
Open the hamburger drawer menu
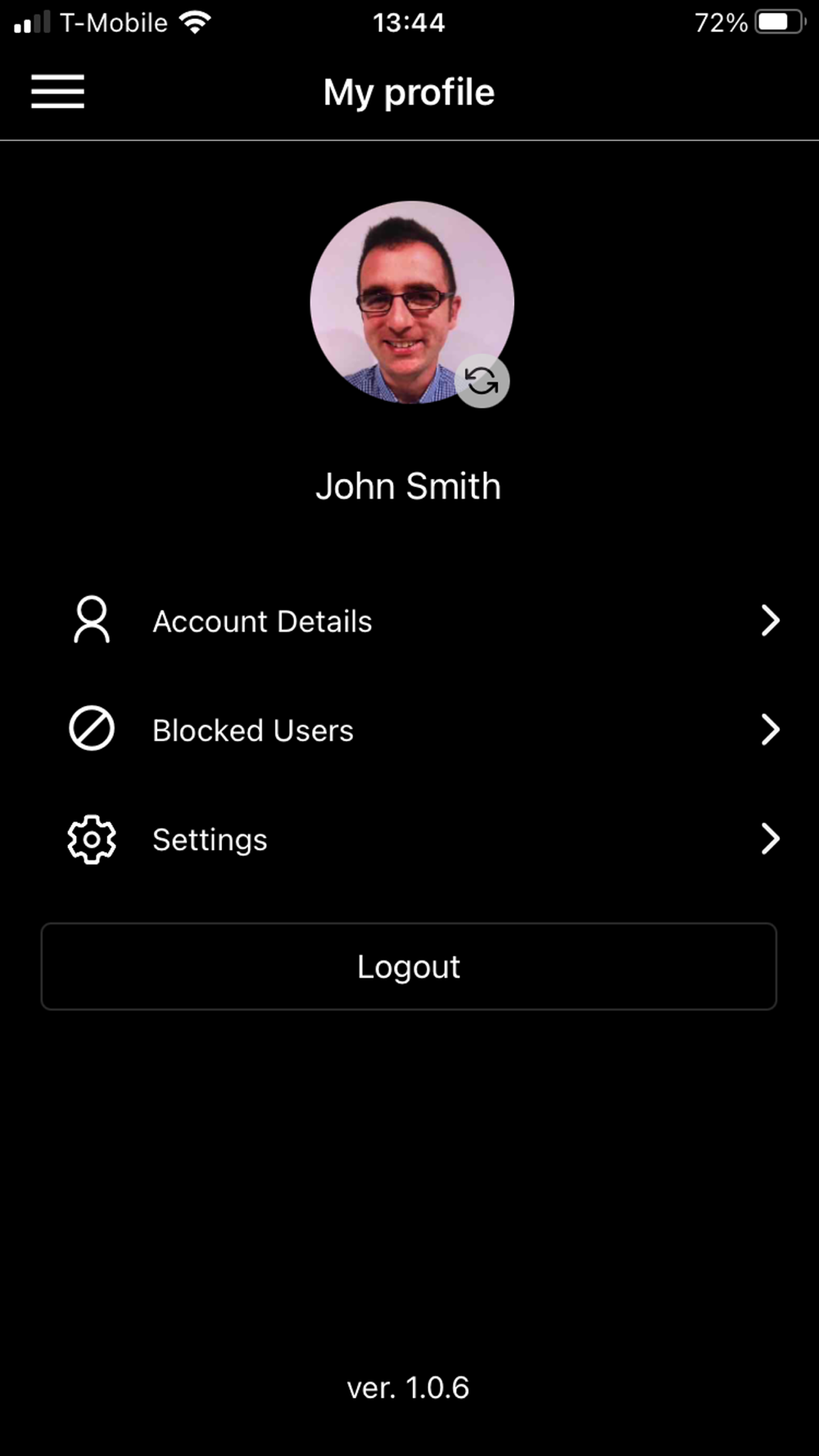58,91
